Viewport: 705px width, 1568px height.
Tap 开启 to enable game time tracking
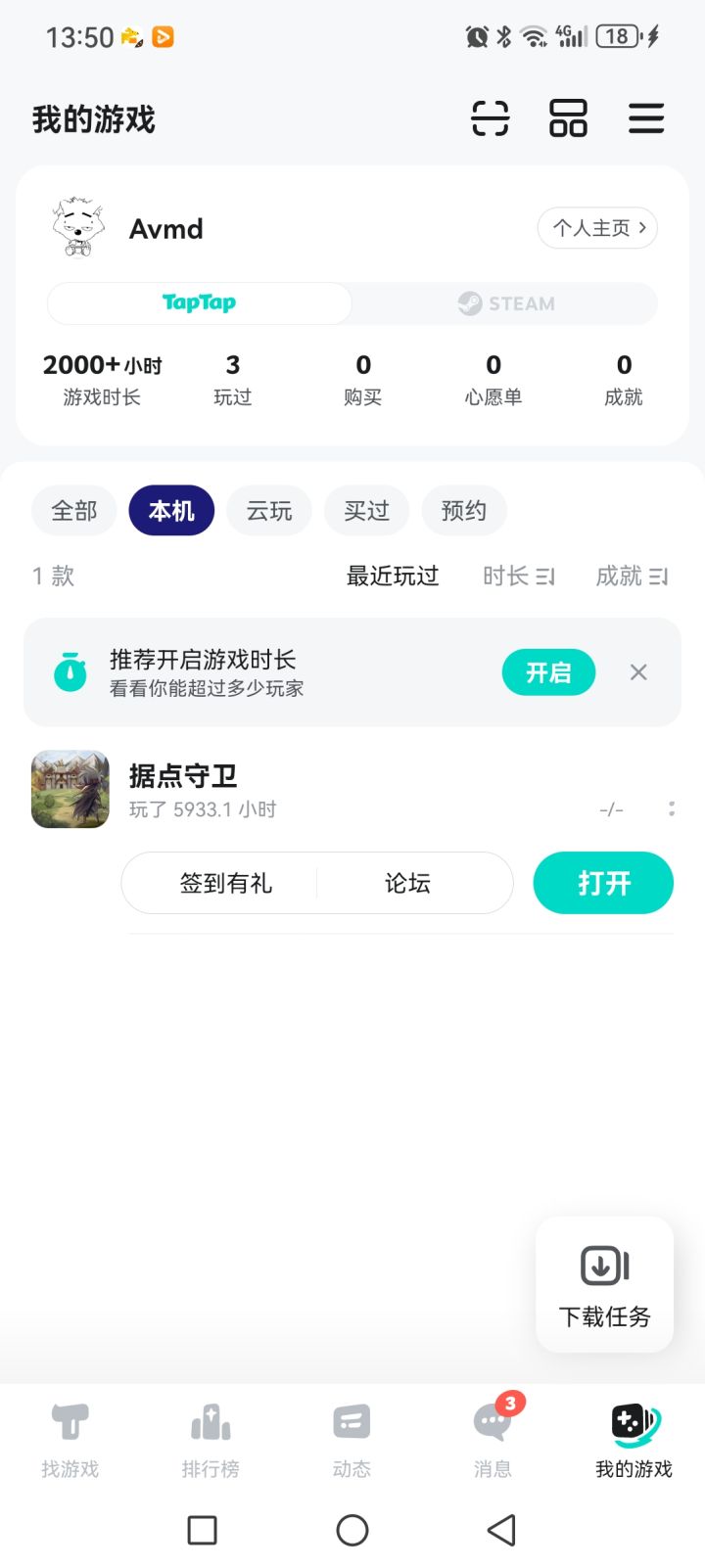pos(548,672)
